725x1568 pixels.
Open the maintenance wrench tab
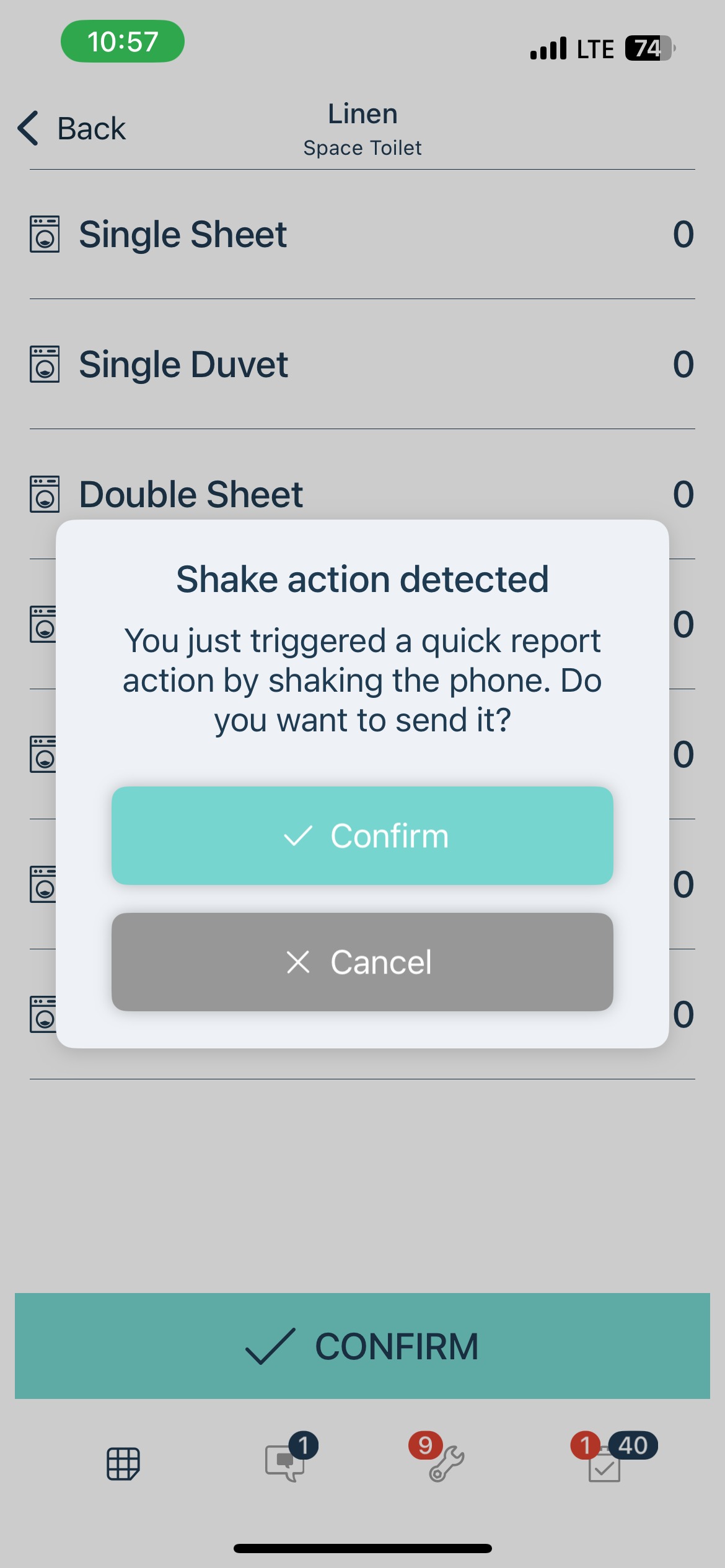click(x=446, y=1464)
